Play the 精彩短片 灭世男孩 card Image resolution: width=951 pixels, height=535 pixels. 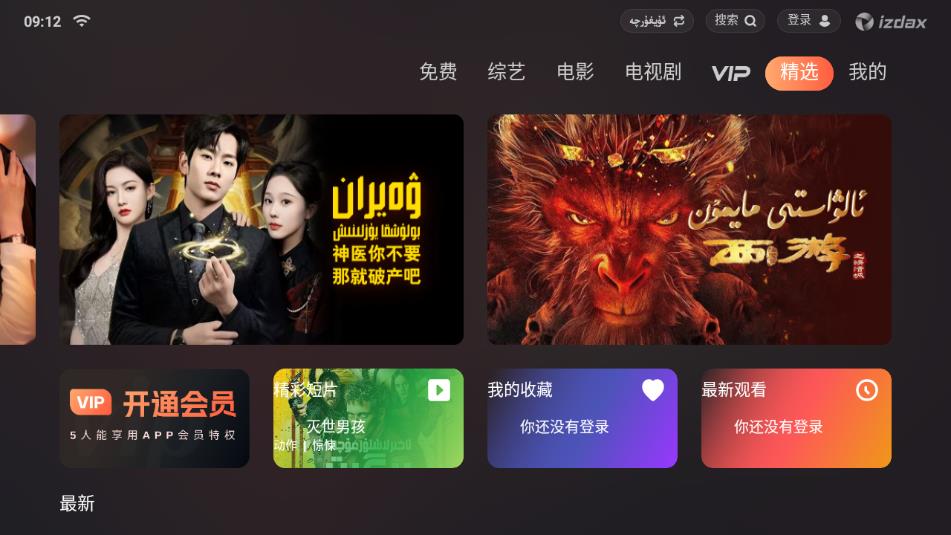[x=368, y=418]
